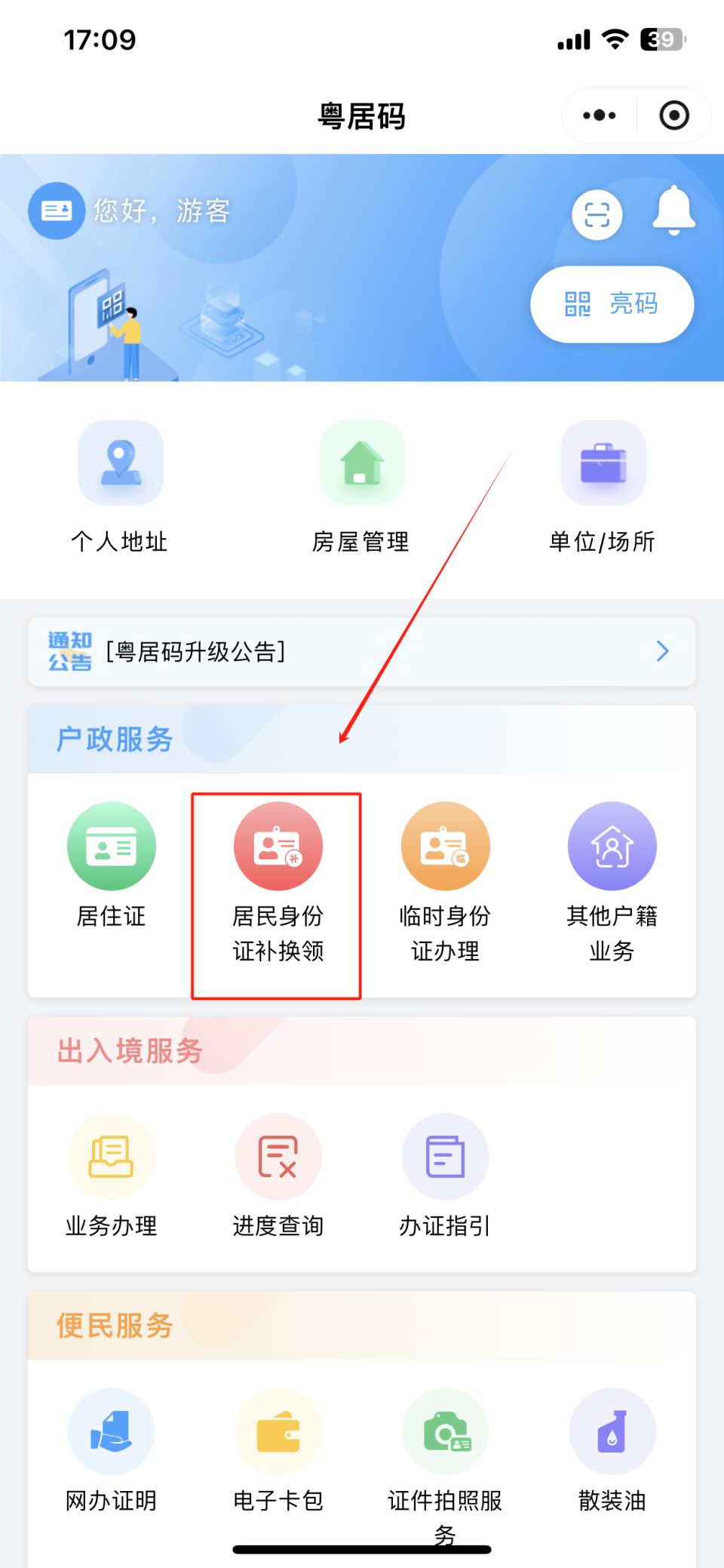Open 证件拍照服务
The image size is (724, 1568).
coord(445,1464)
